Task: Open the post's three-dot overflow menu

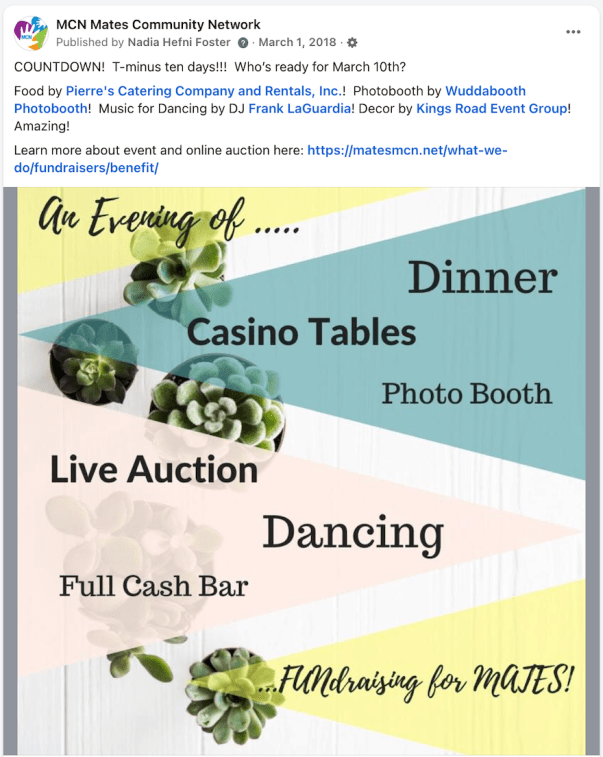Action: coord(573,32)
